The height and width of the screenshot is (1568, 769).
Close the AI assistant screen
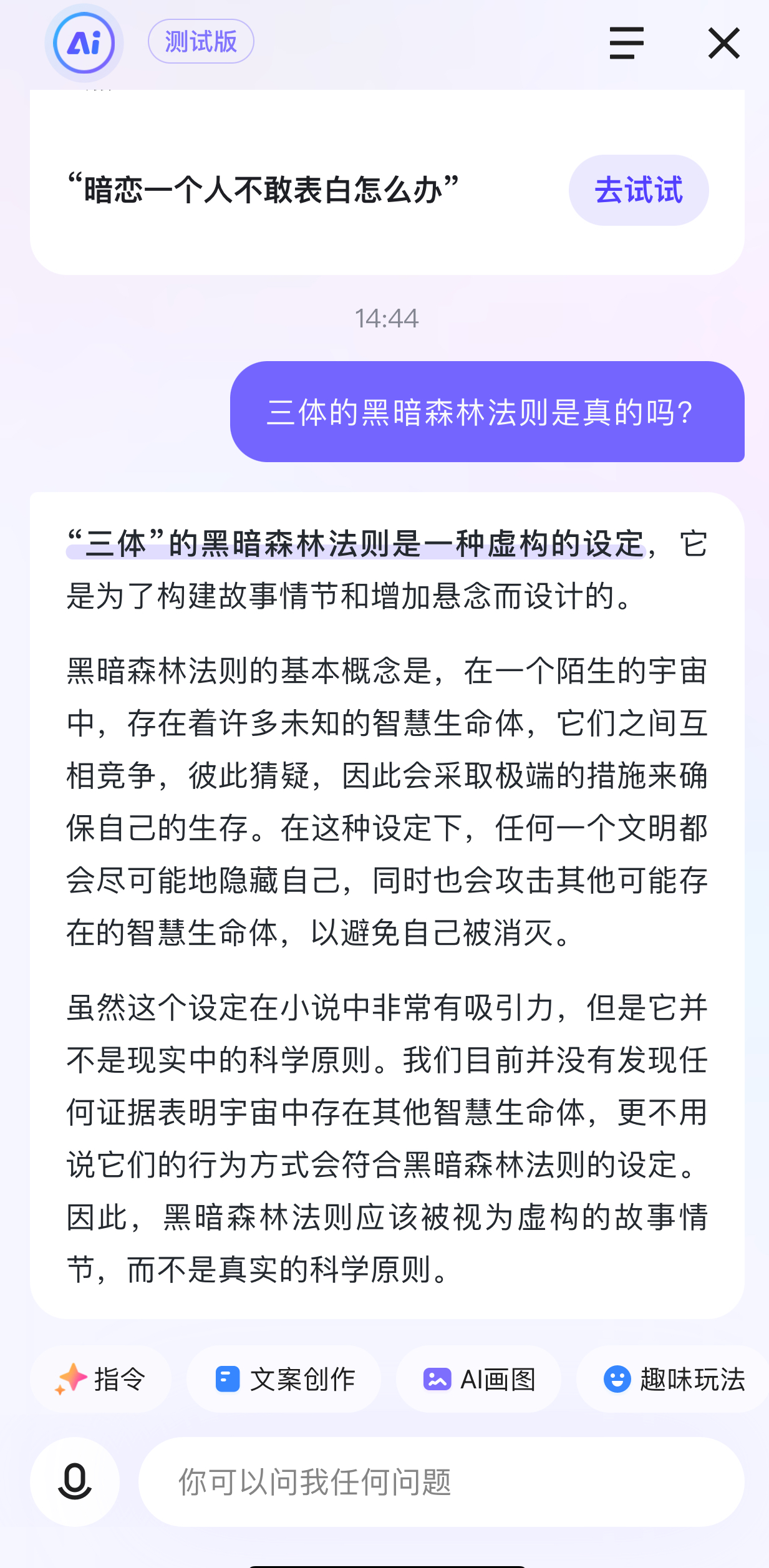click(x=723, y=43)
